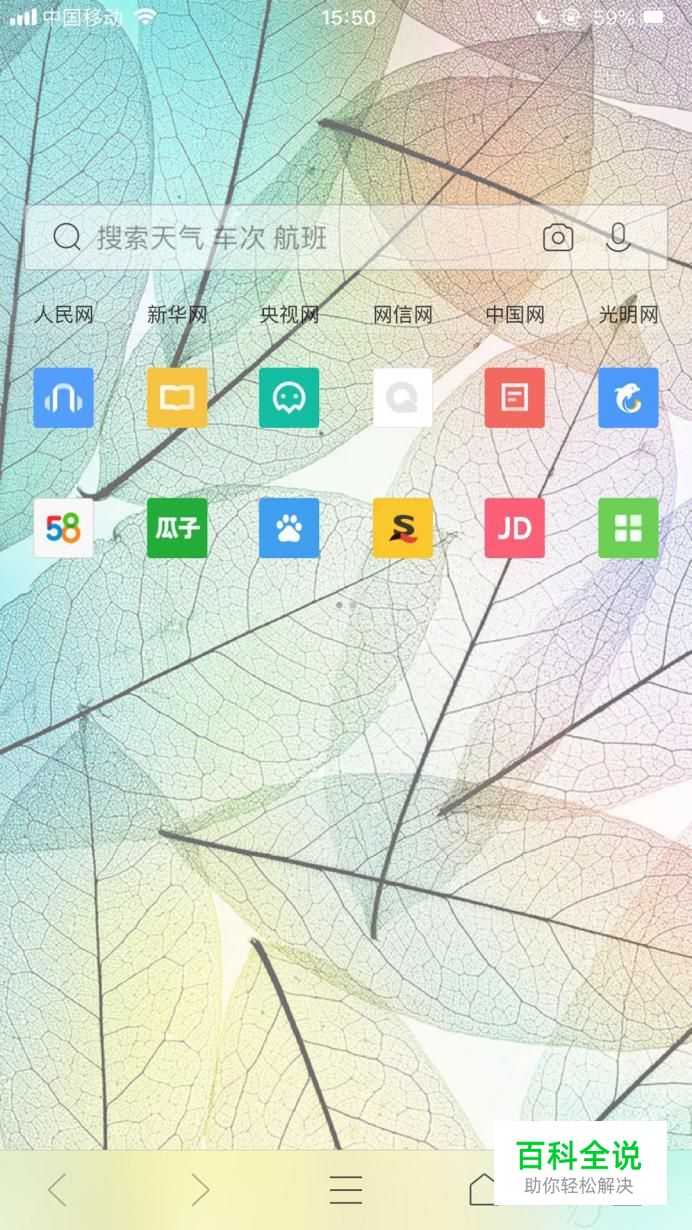This screenshot has width=692, height=1230.
Task: Start voice search with the microphone
Action: pyautogui.click(x=618, y=237)
